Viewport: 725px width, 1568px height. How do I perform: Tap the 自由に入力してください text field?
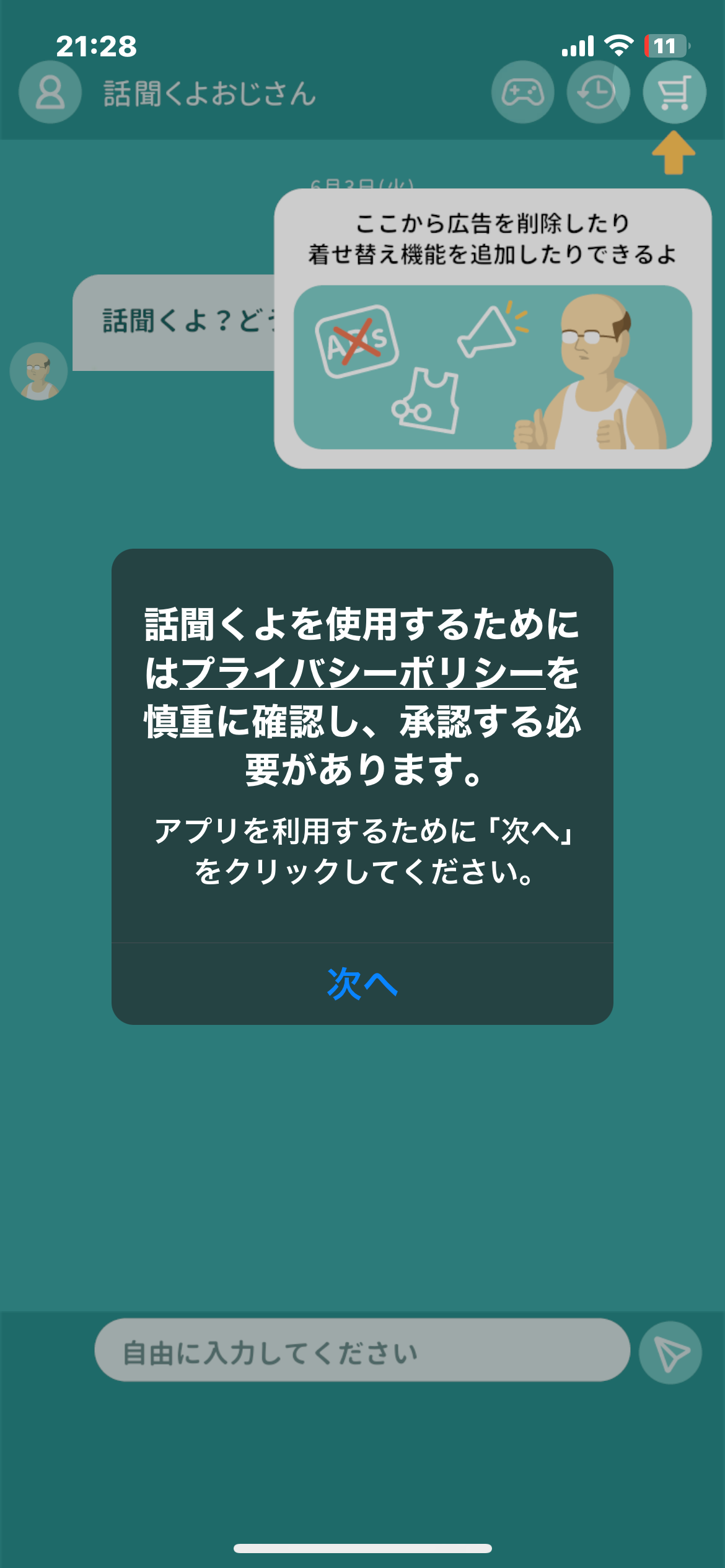[362, 1352]
